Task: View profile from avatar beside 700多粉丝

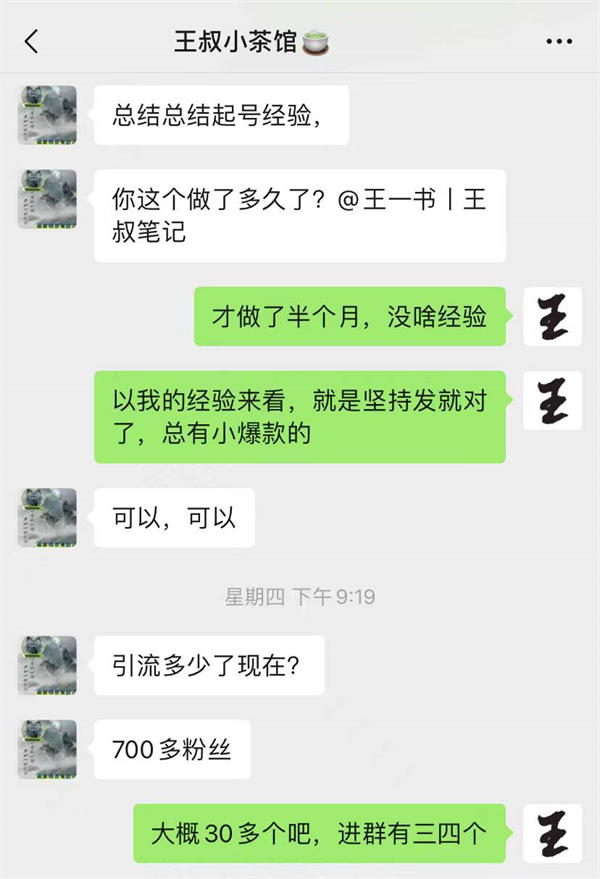Action: [x=47, y=749]
